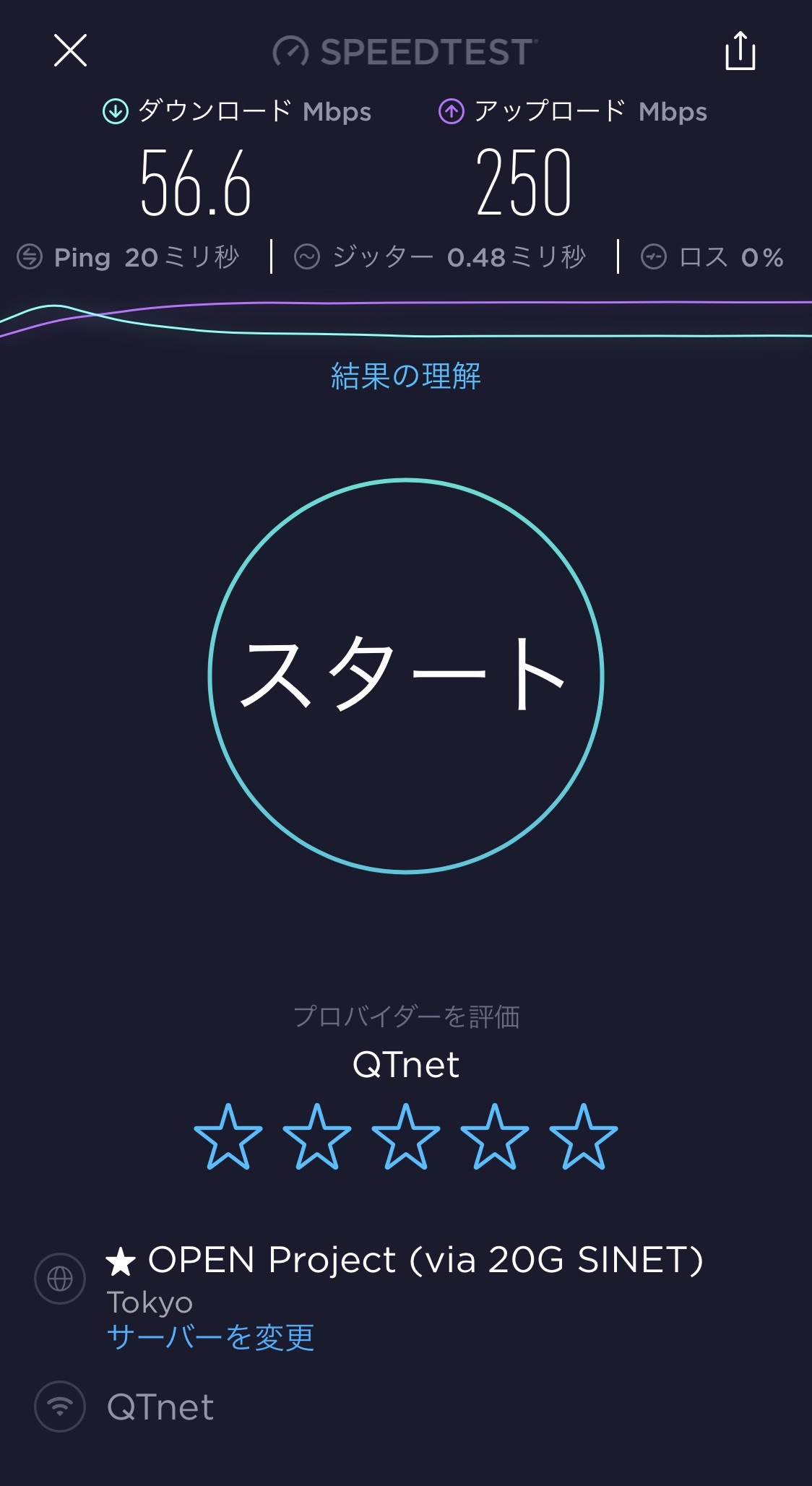Give QTnet five stars
Image resolution: width=812 pixels, height=1486 pixels.
[x=584, y=1137]
